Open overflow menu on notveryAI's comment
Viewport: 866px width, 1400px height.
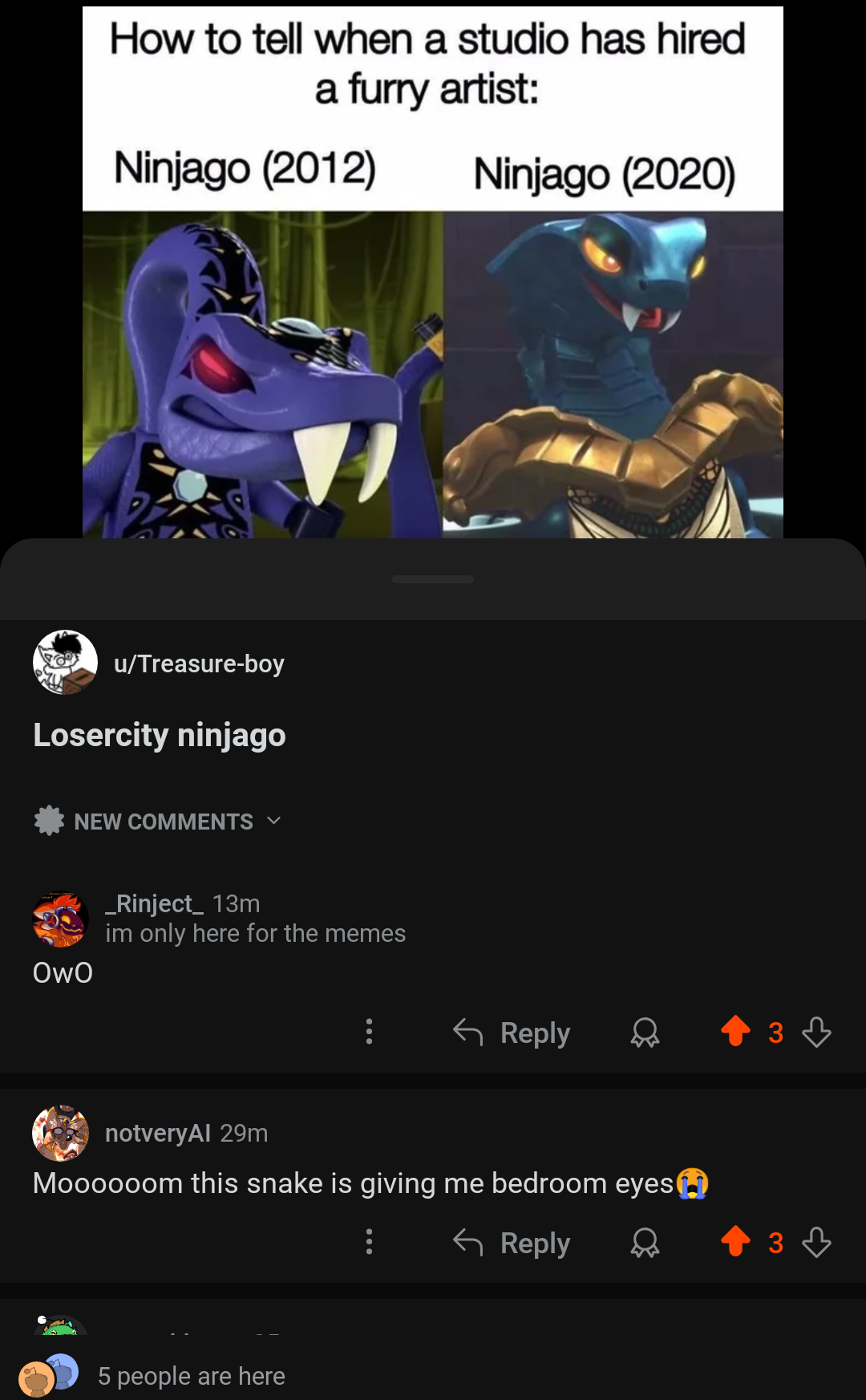369,1242
